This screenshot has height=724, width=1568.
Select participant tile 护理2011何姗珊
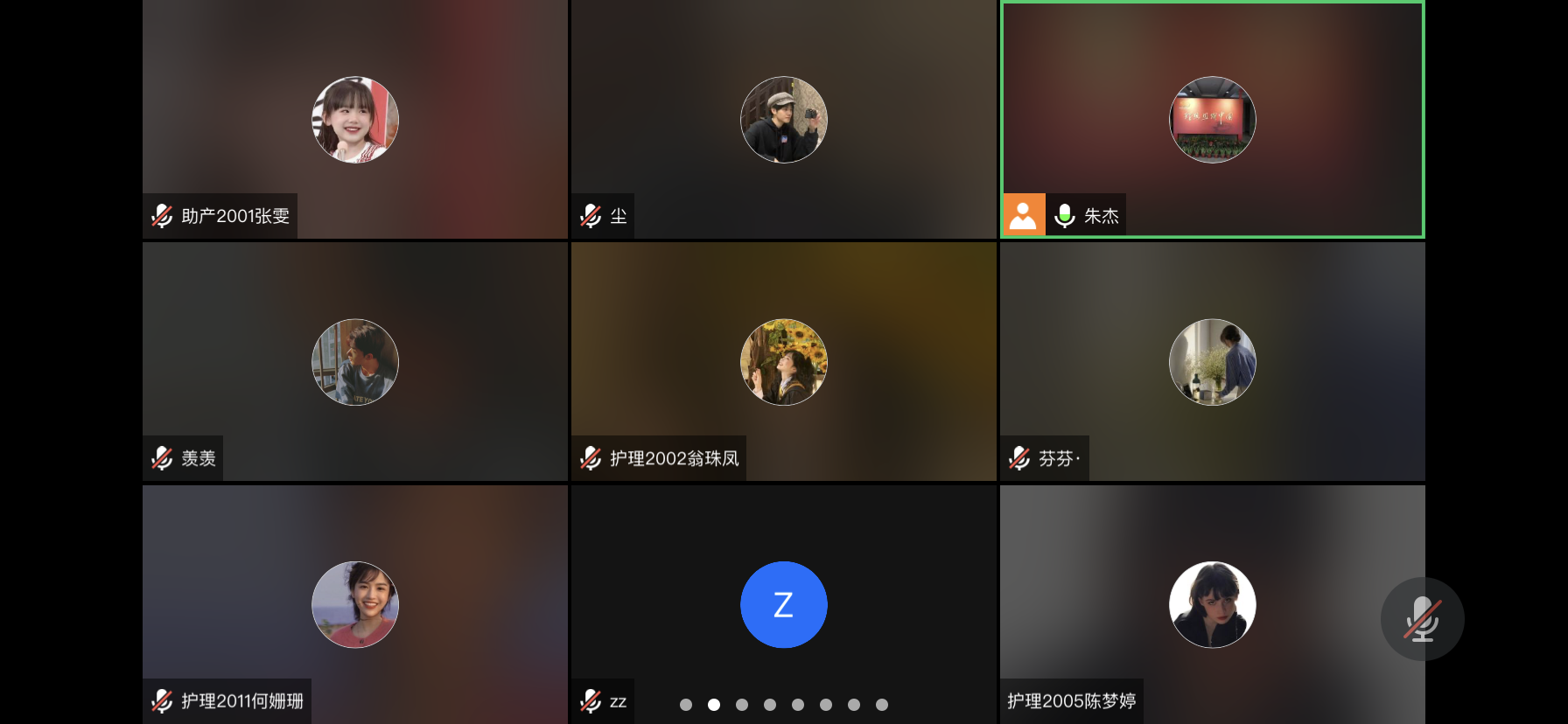tap(354, 604)
